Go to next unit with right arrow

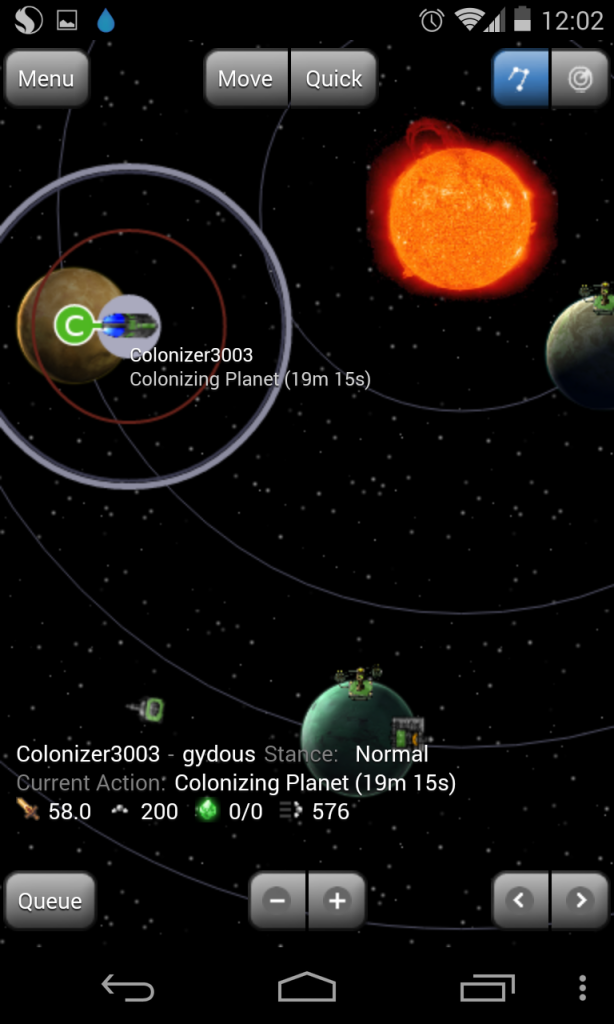pos(580,900)
